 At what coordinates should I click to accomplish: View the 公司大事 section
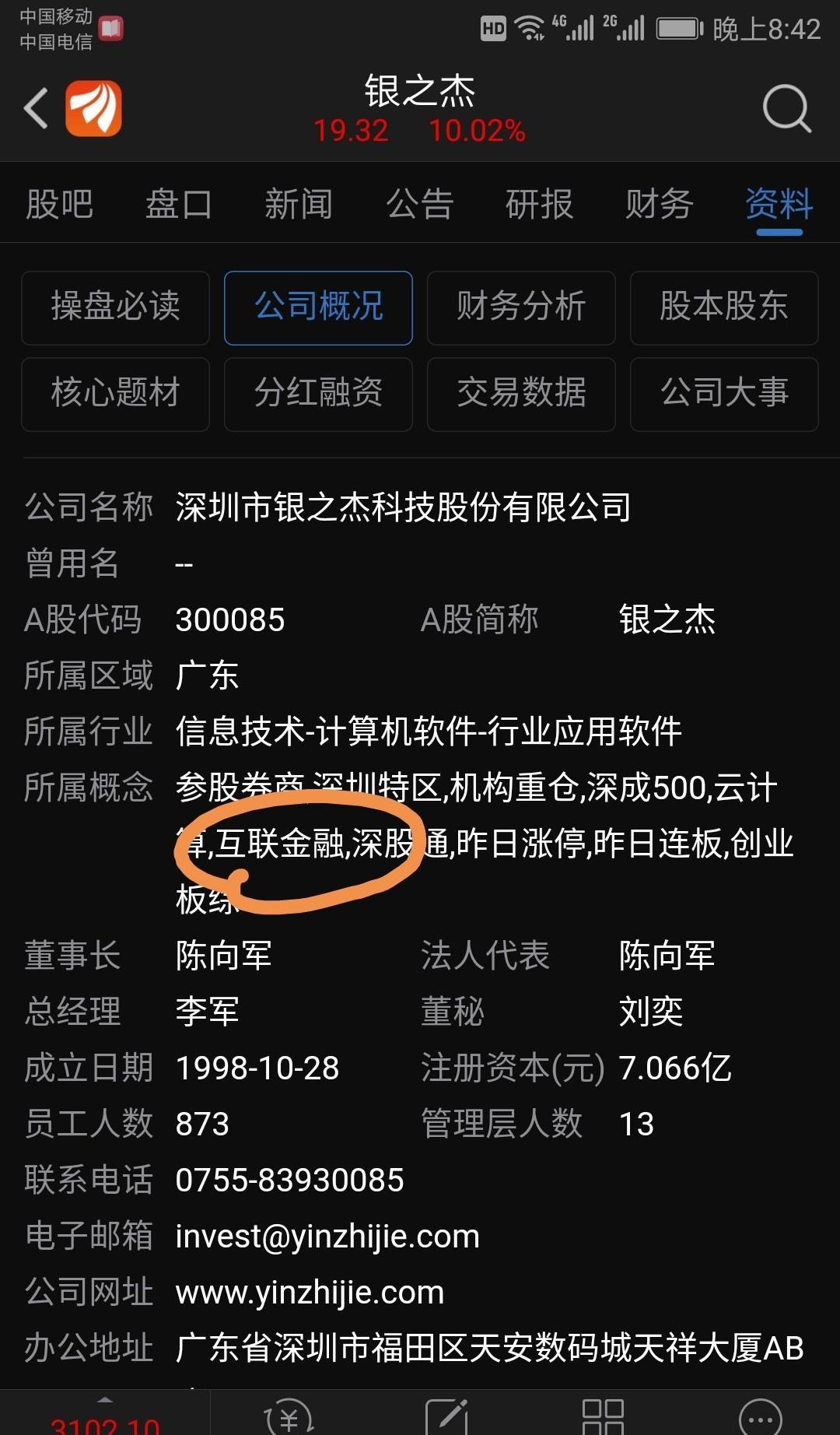click(724, 394)
